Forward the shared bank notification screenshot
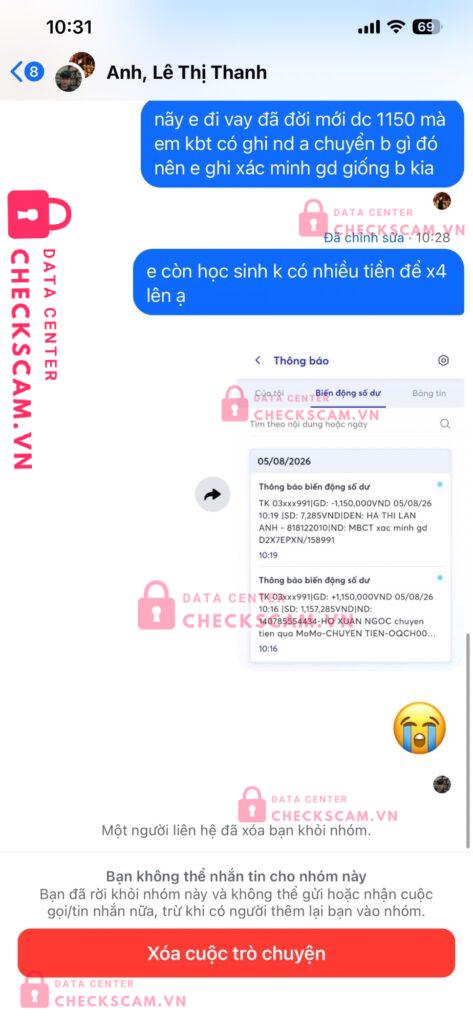This screenshot has width=473, height=1024. pyautogui.click(x=212, y=494)
